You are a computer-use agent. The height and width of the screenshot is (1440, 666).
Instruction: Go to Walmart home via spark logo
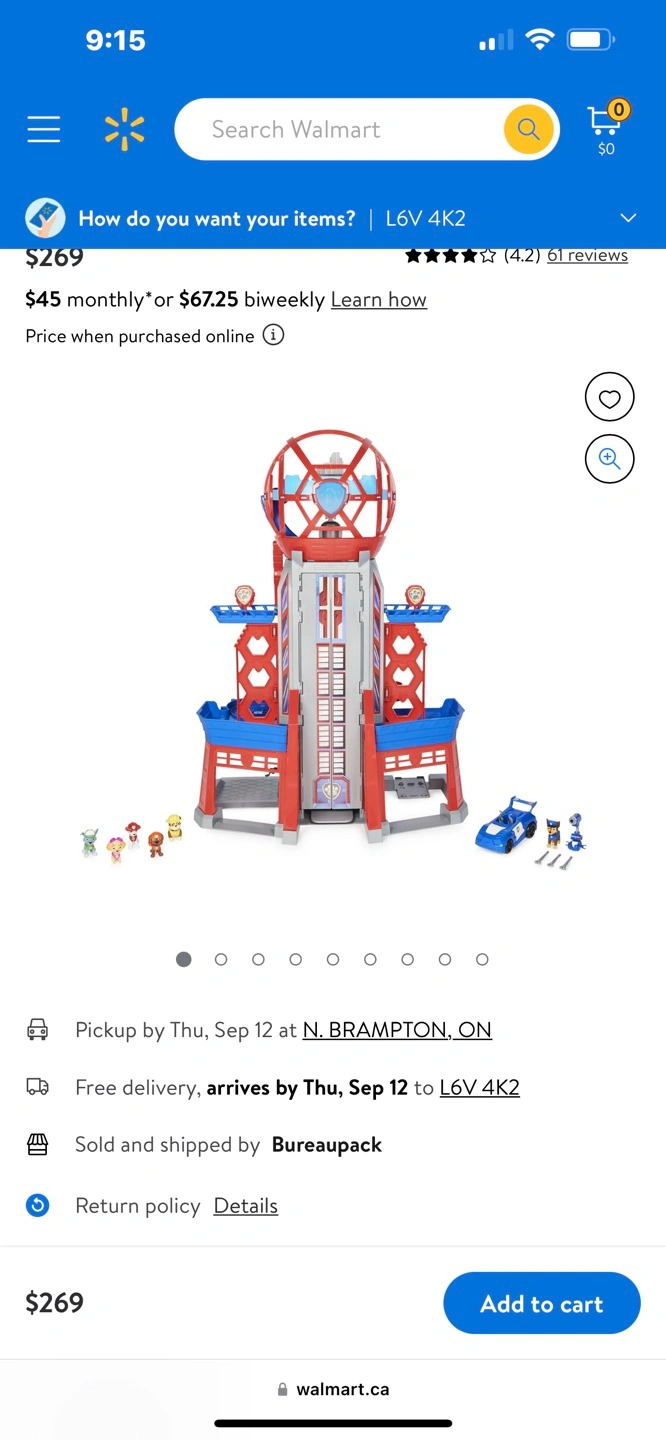click(x=125, y=130)
